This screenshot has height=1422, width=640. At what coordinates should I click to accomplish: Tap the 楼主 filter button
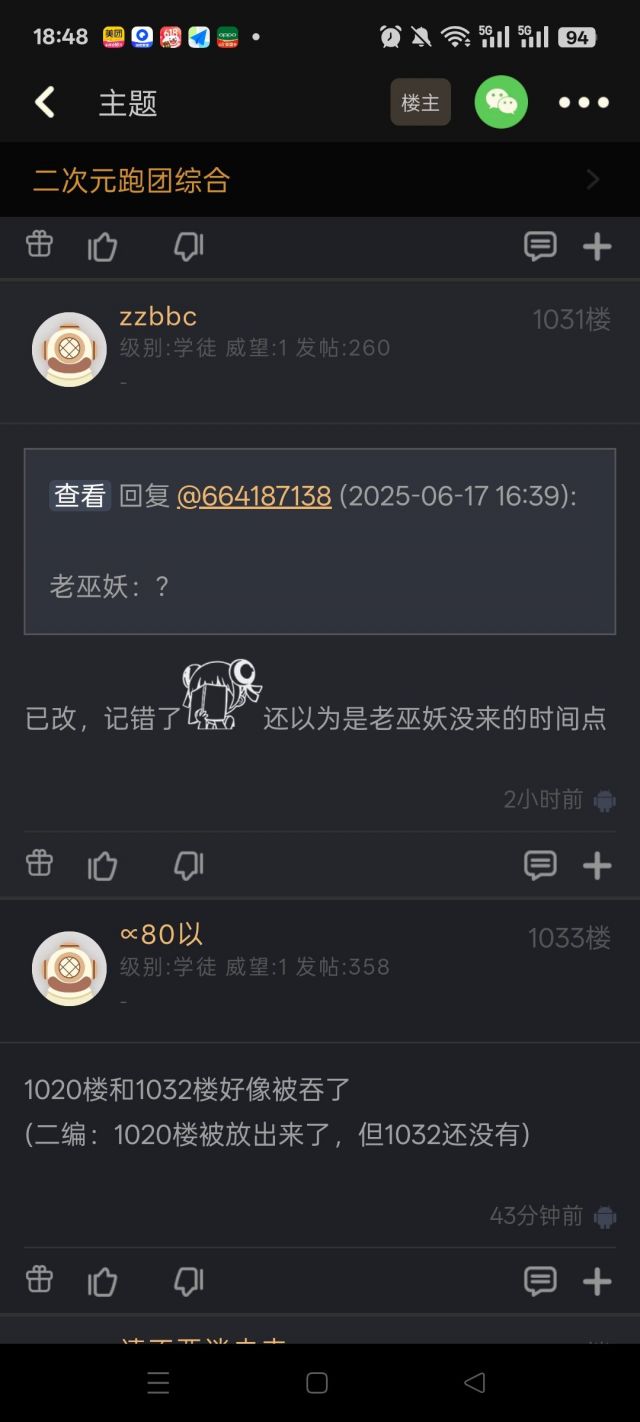(x=420, y=102)
